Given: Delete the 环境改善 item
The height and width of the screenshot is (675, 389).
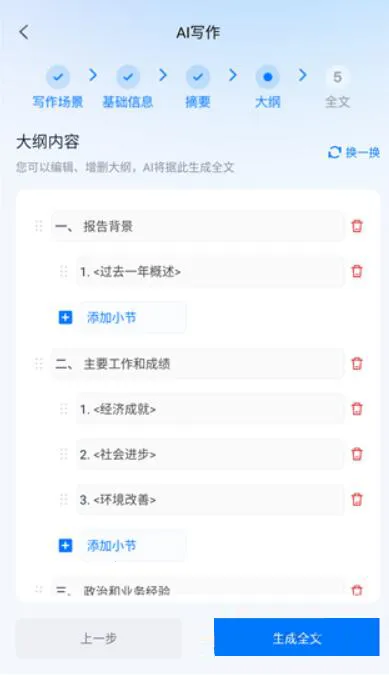Looking at the screenshot, I should (357, 499).
